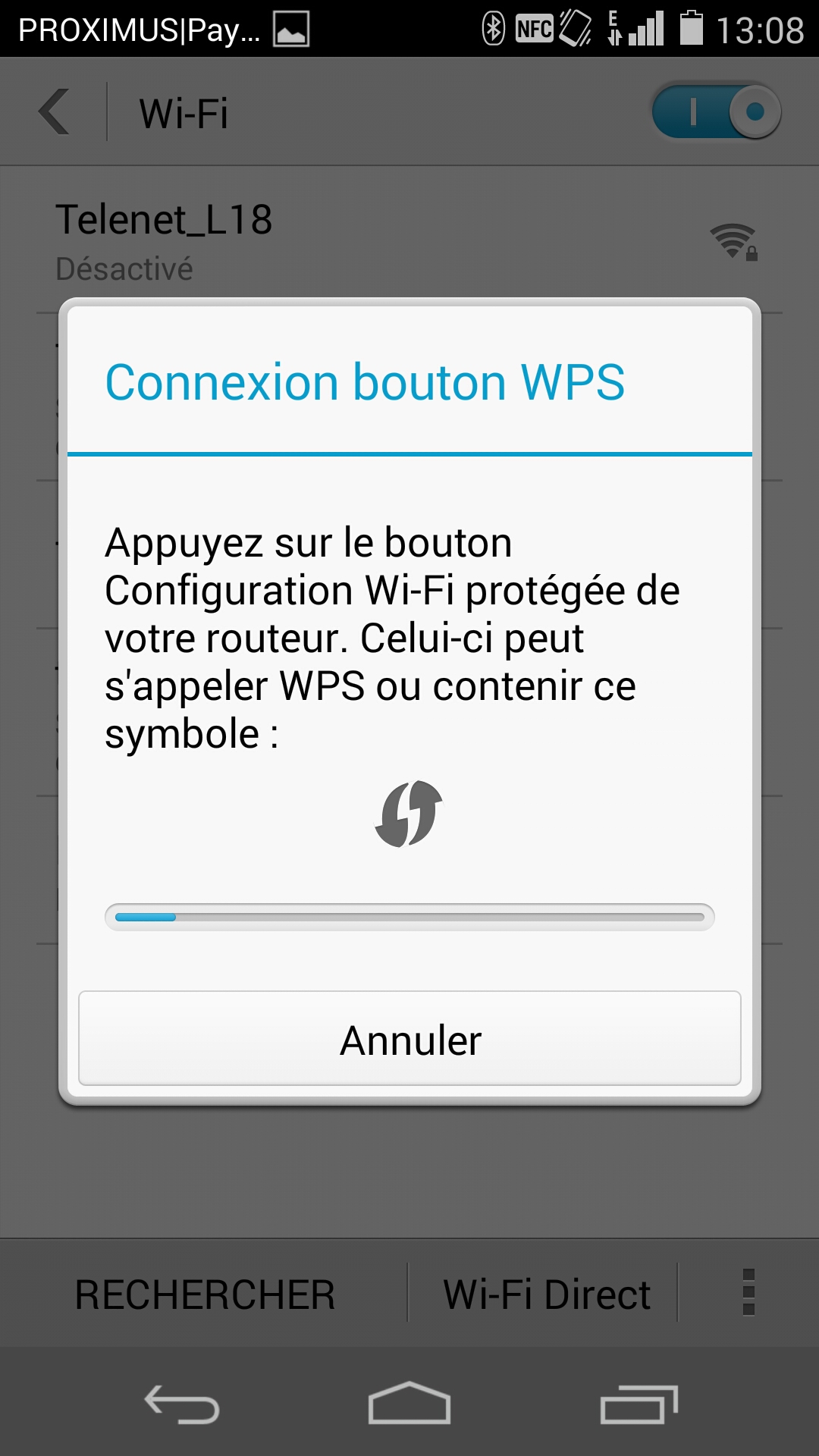This screenshot has height=1456, width=819.
Task: Toggle the Wi-Fi switch off
Action: [x=716, y=111]
